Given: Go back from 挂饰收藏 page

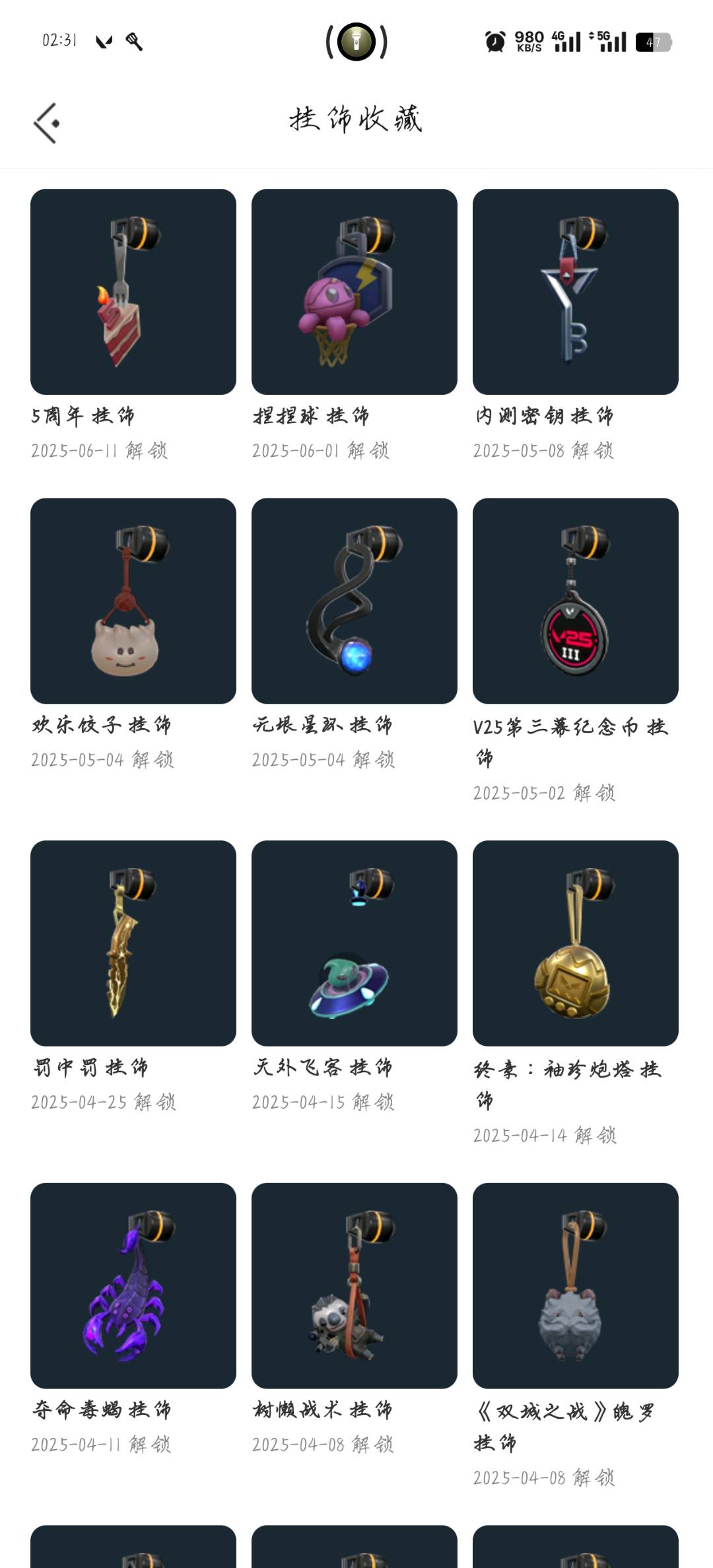Looking at the screenshot, I should point(47,123).
